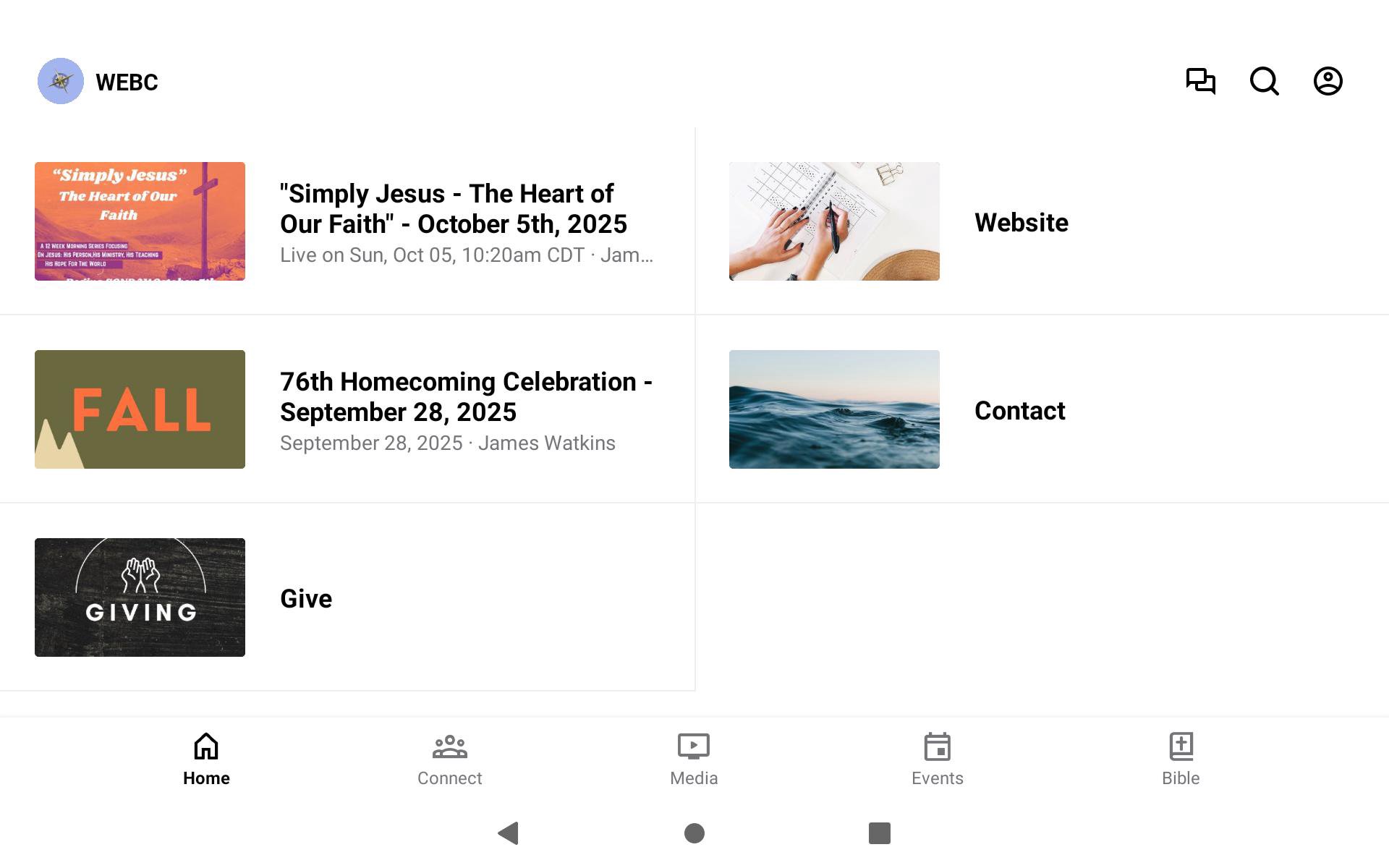This screenshot has width=1389, height=868.
Task: Open the user profile icon
Action: tap(1328, 81)
